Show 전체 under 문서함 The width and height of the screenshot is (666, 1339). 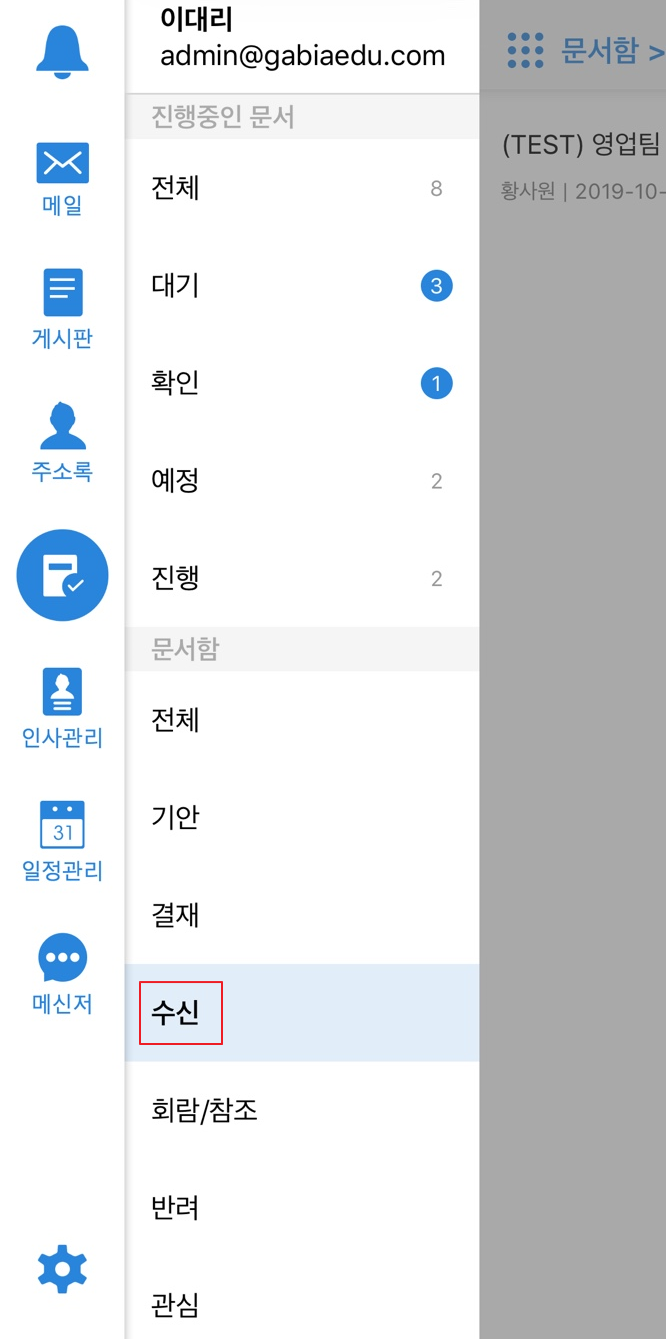(x=302, y=720)
